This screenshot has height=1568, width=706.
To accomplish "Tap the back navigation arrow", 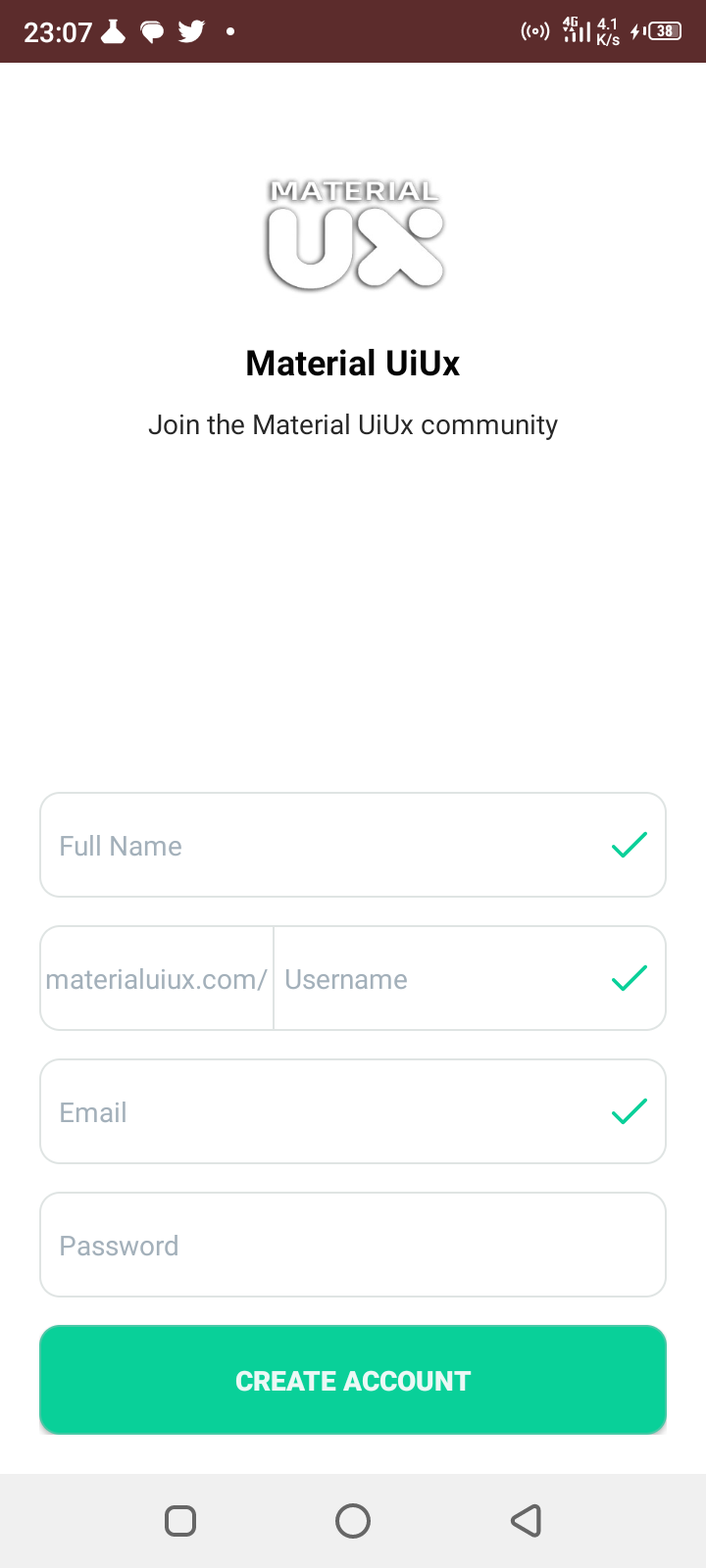I will point(526,1521).
